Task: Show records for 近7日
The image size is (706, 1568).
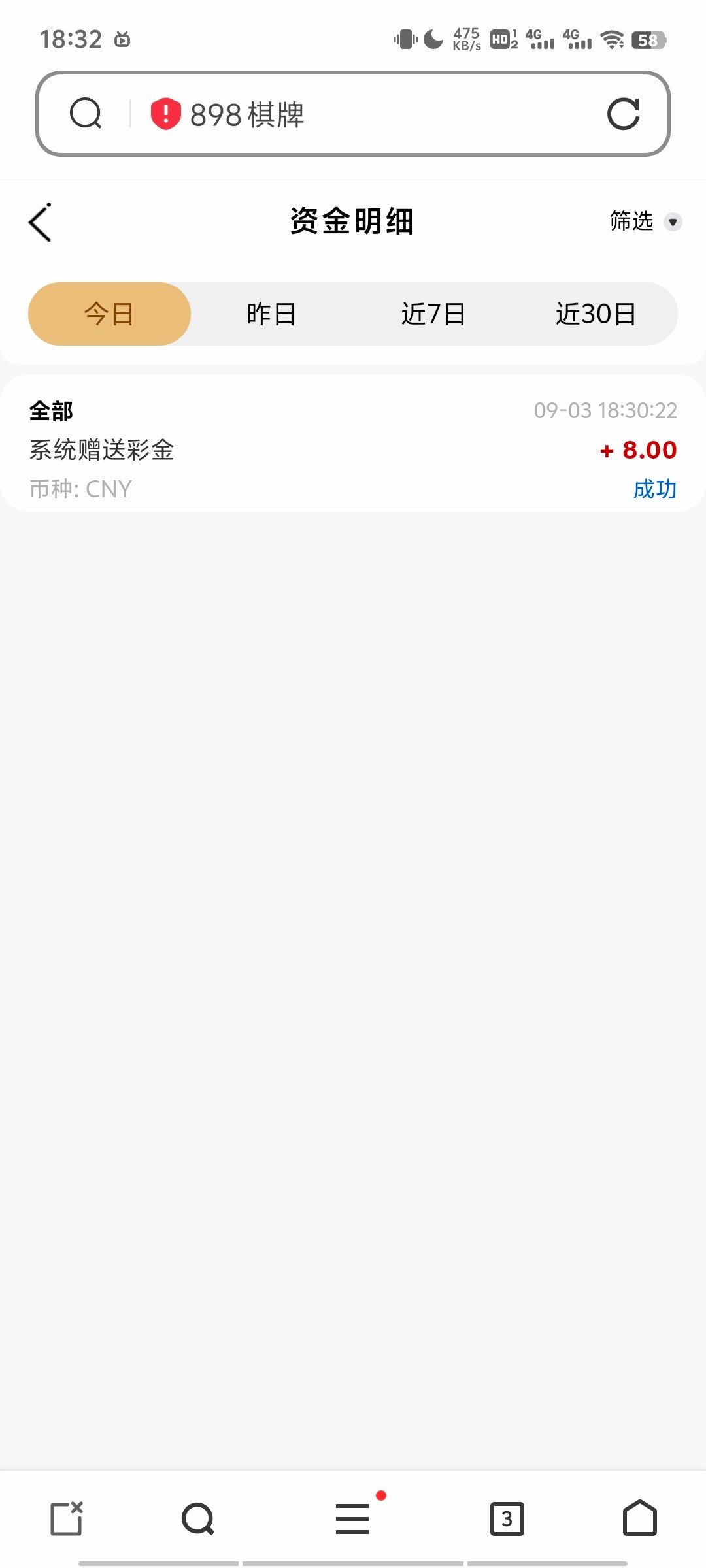Action: click(433, 314)
